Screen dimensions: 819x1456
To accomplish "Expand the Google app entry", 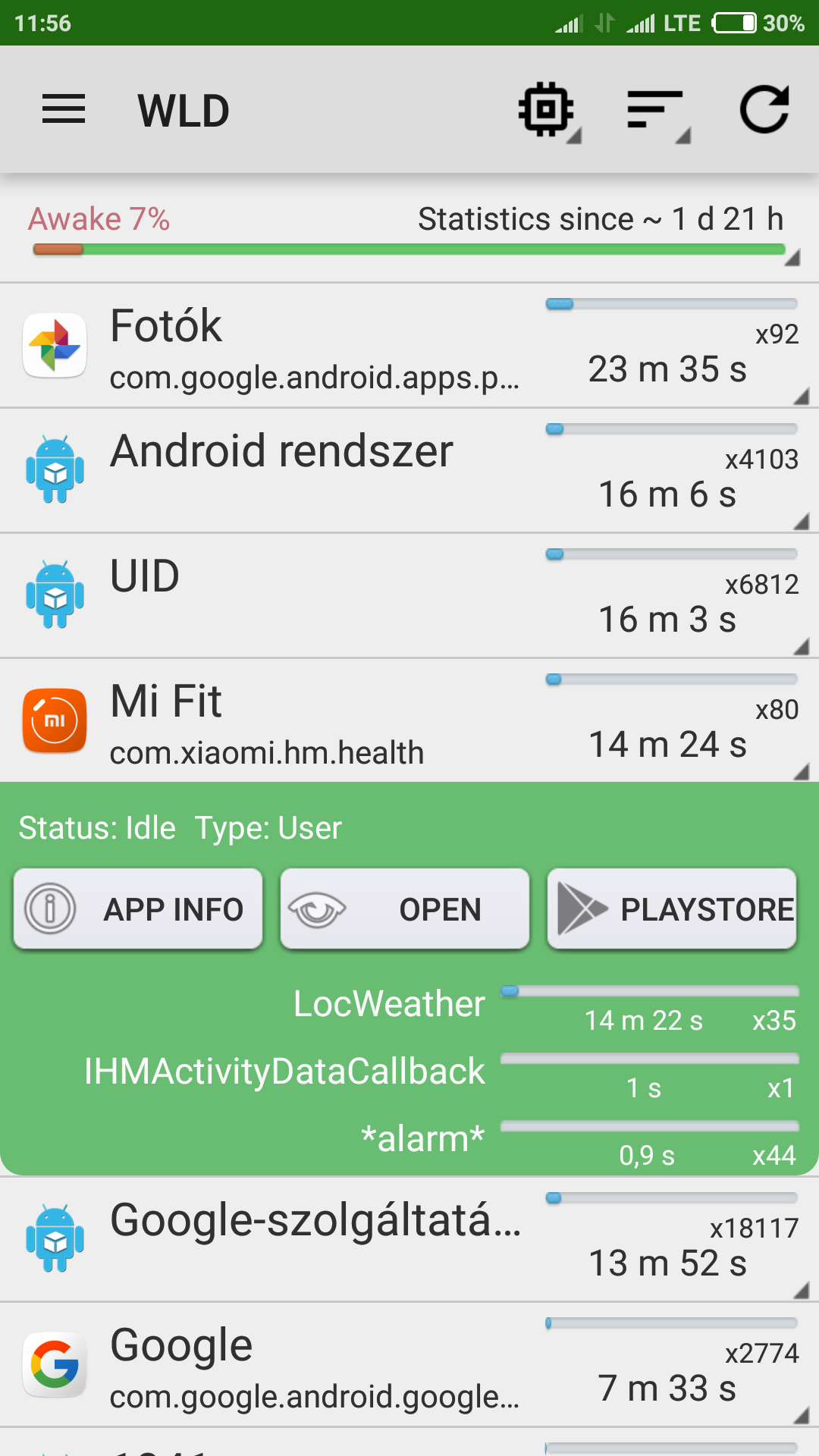I will pyautogui.click(x=409, y=1365).
